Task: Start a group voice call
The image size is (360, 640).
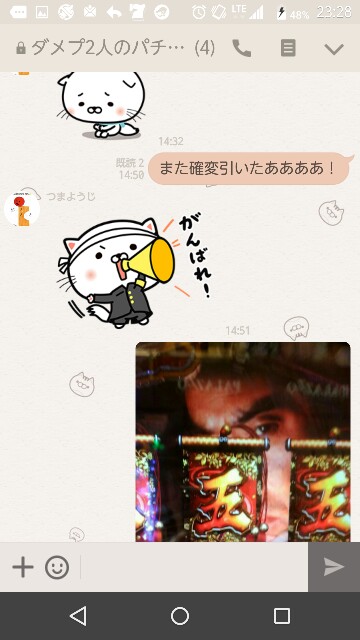Action: coord(242,49)
